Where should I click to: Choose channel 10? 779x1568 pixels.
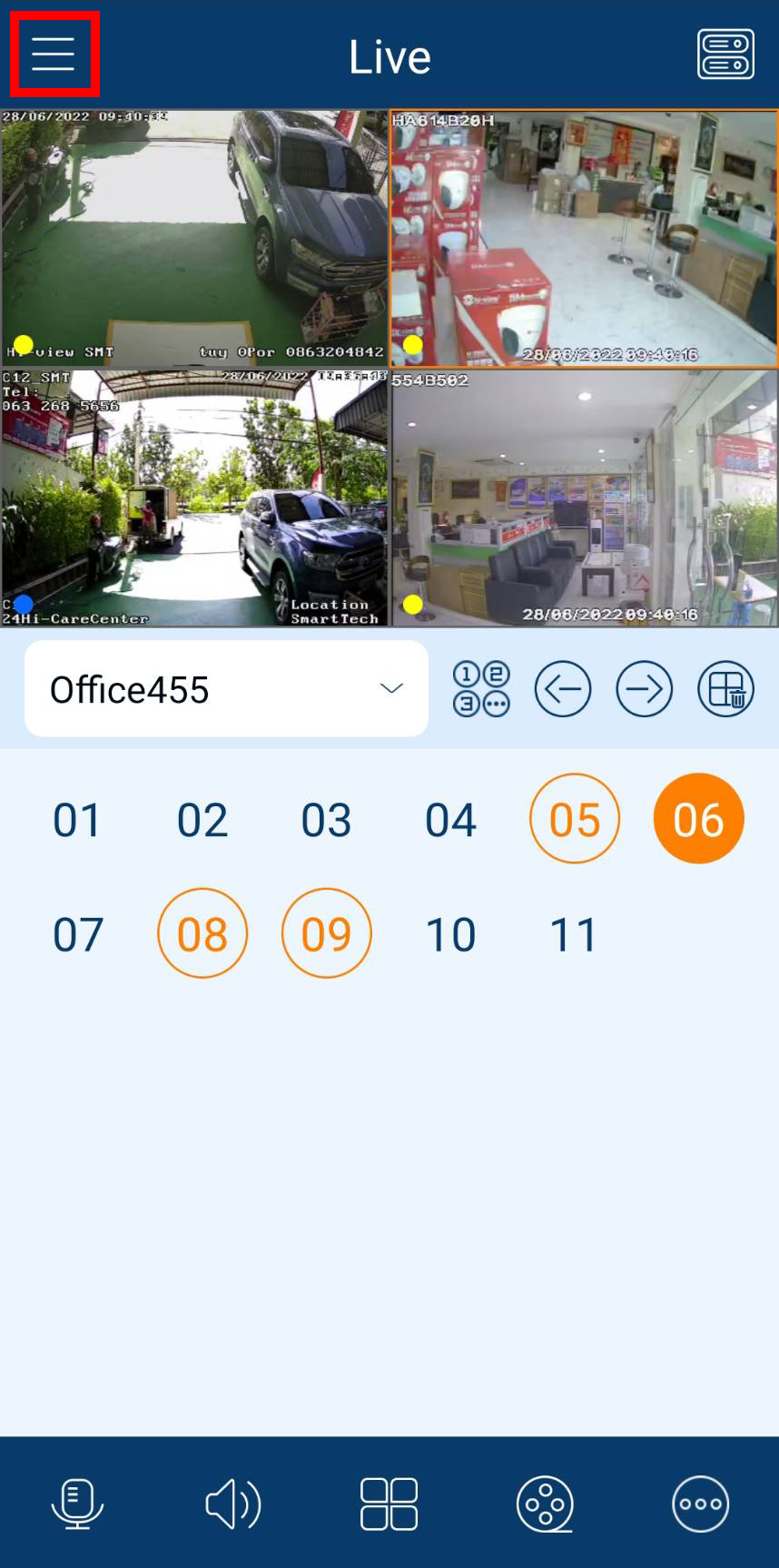point(450,934)
